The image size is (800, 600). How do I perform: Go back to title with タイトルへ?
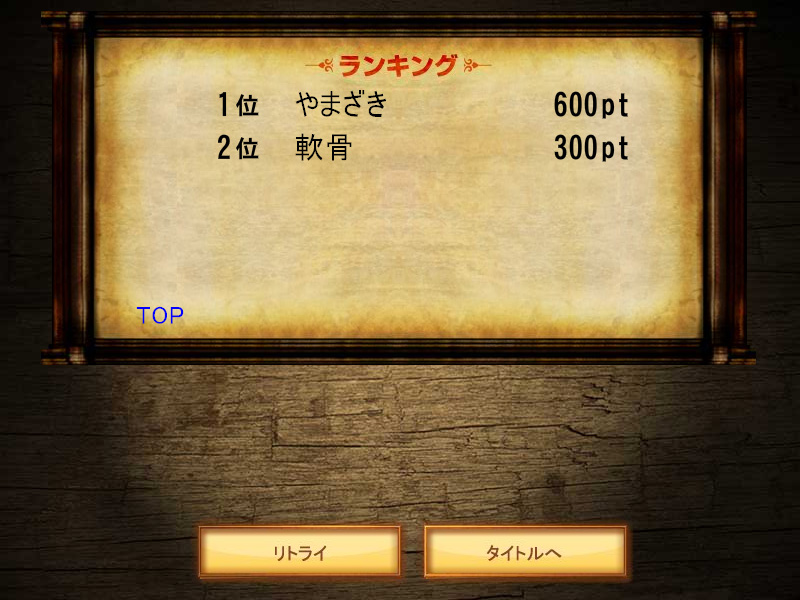[x=525, y=552]
